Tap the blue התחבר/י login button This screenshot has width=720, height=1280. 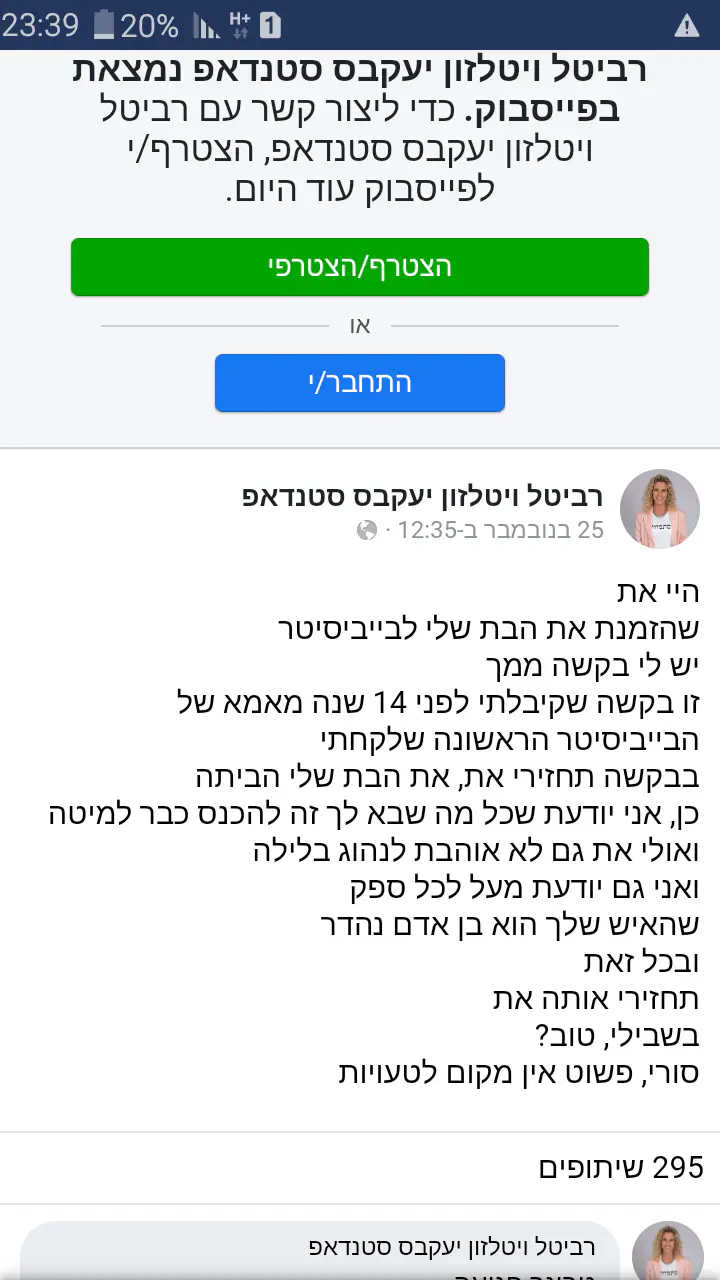360,383
